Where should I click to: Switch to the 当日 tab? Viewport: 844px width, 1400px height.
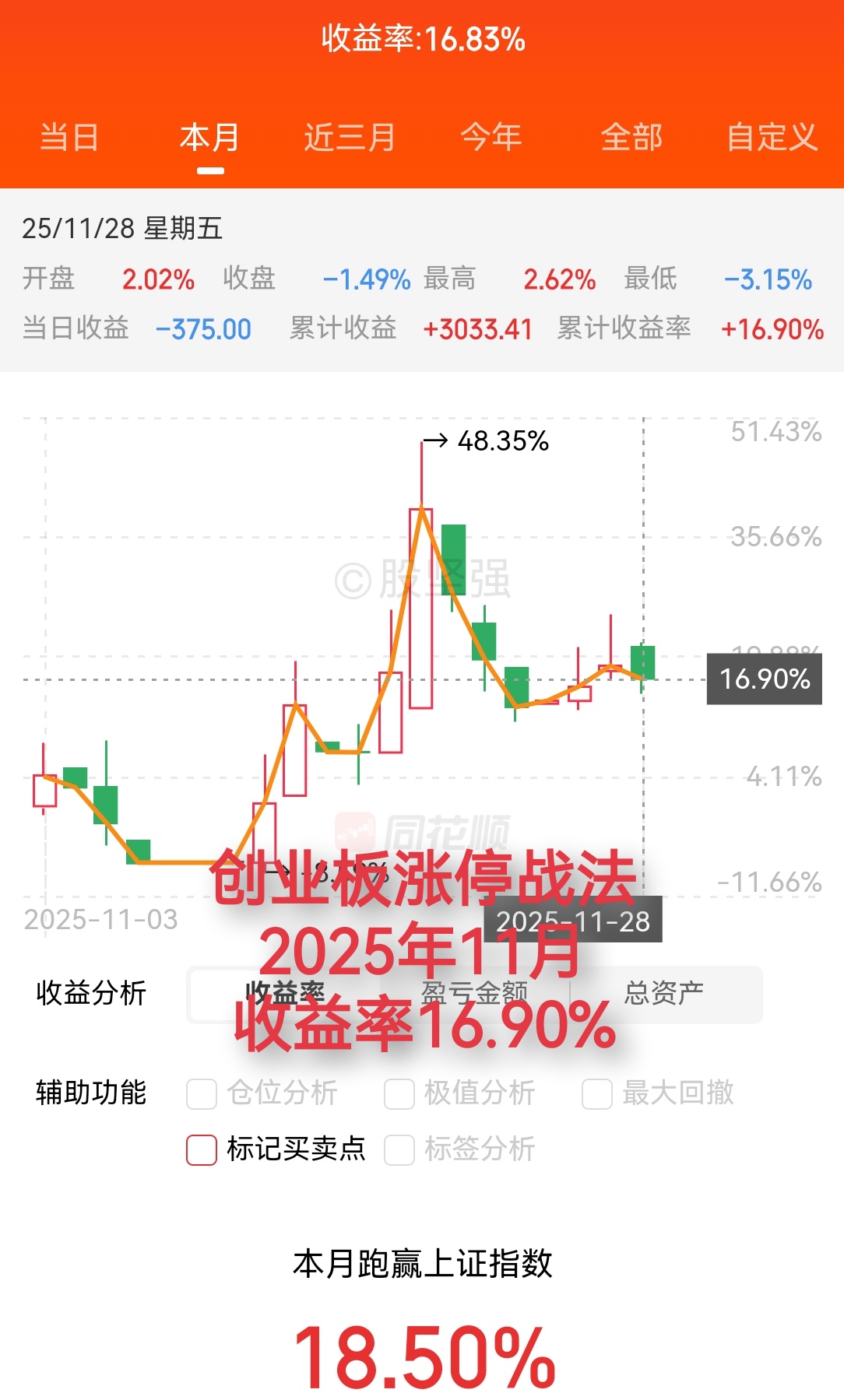coord(70,137)
